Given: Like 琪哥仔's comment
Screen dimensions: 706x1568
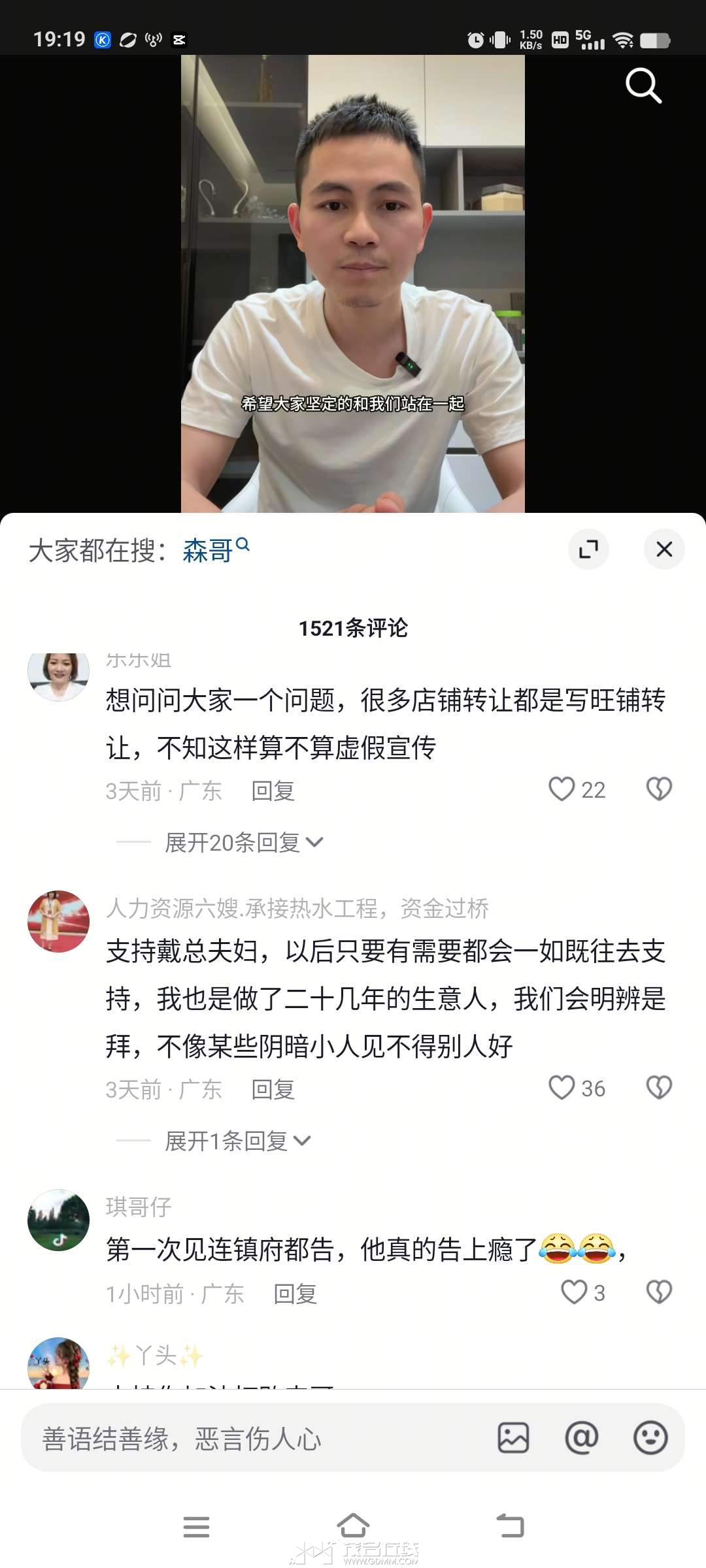Looking at the screenshot, I should tap(574, 1292).
